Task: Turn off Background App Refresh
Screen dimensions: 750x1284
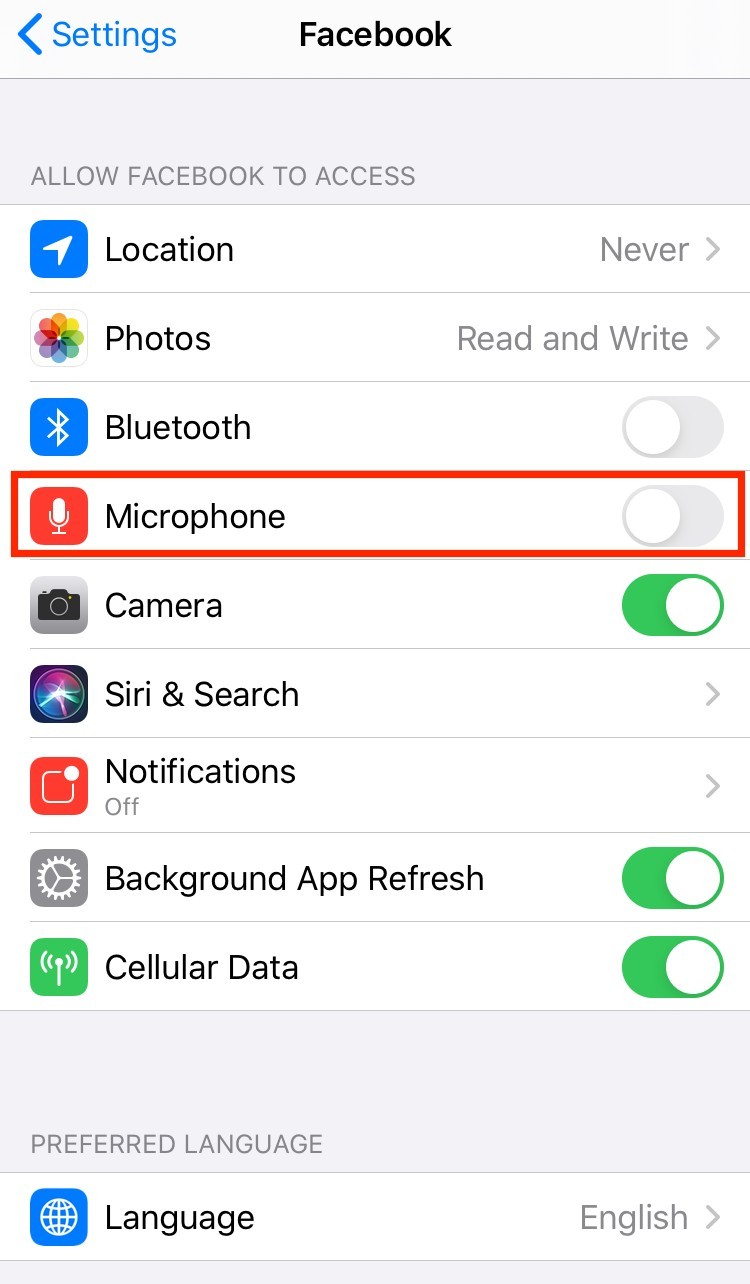Action: 672,878
